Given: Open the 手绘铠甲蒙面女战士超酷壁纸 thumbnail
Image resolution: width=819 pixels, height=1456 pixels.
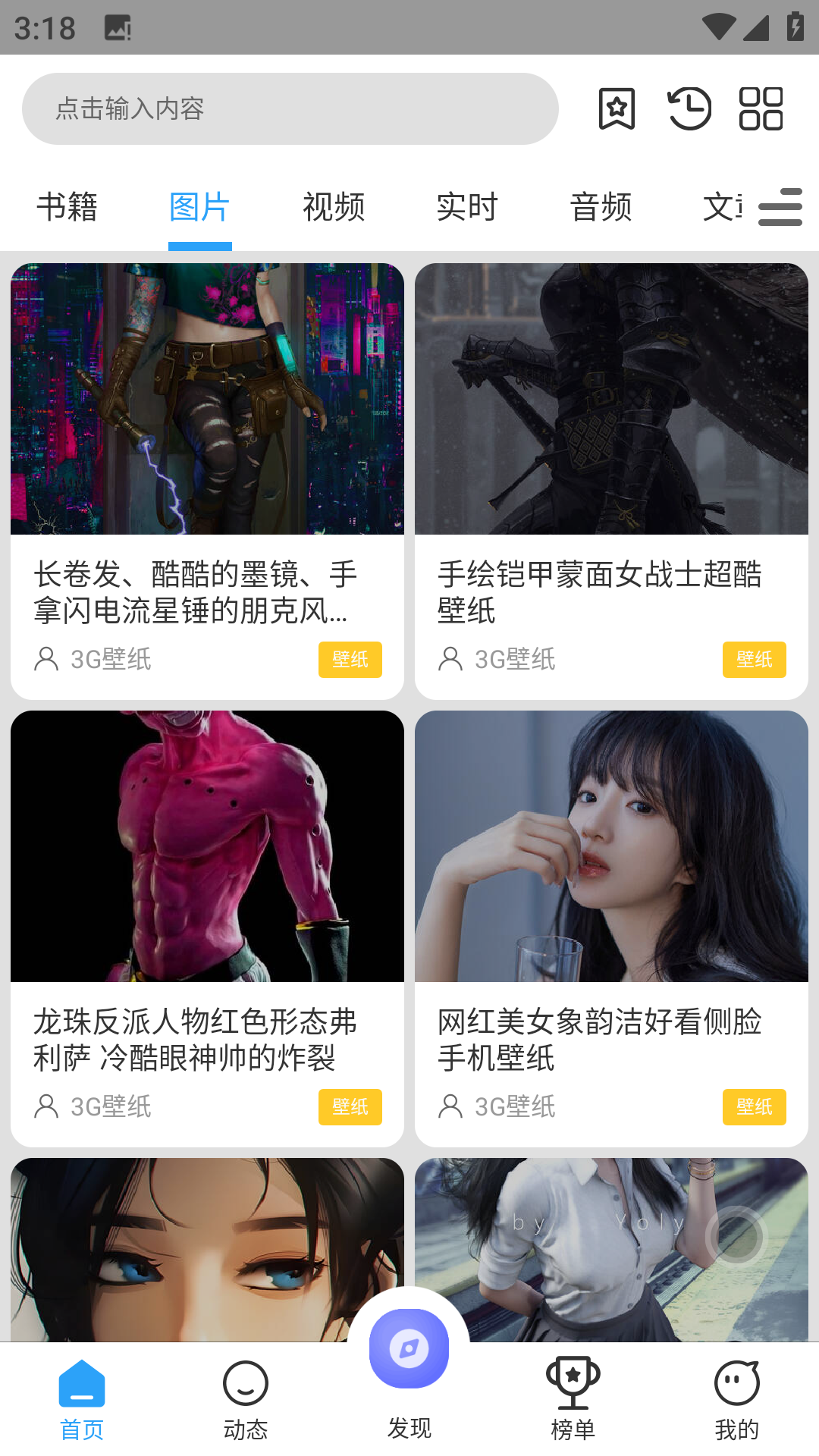Looking at the screenshot, I should pos(611,397).
